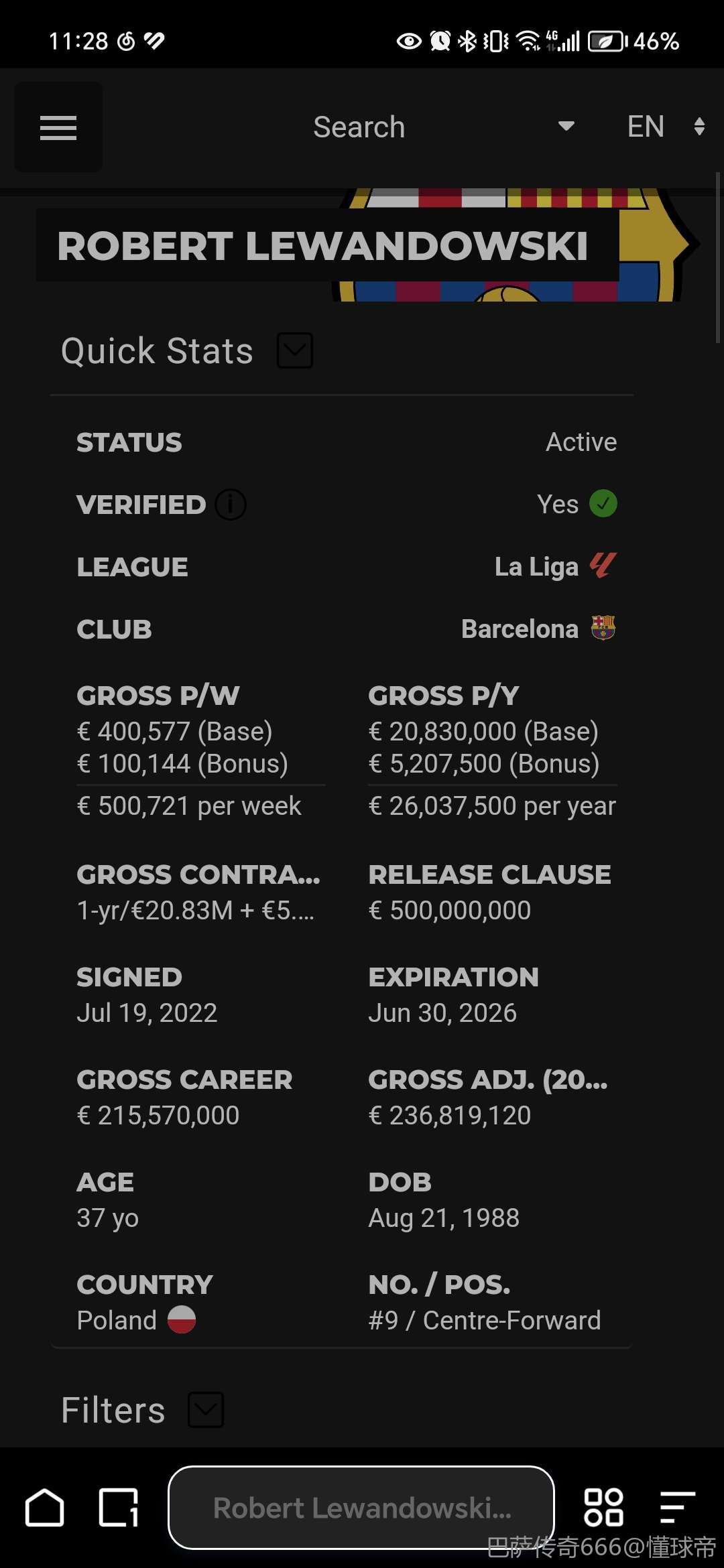Open the browser's more options menu
The image size is (724, 1568).
coord(676,1508)
